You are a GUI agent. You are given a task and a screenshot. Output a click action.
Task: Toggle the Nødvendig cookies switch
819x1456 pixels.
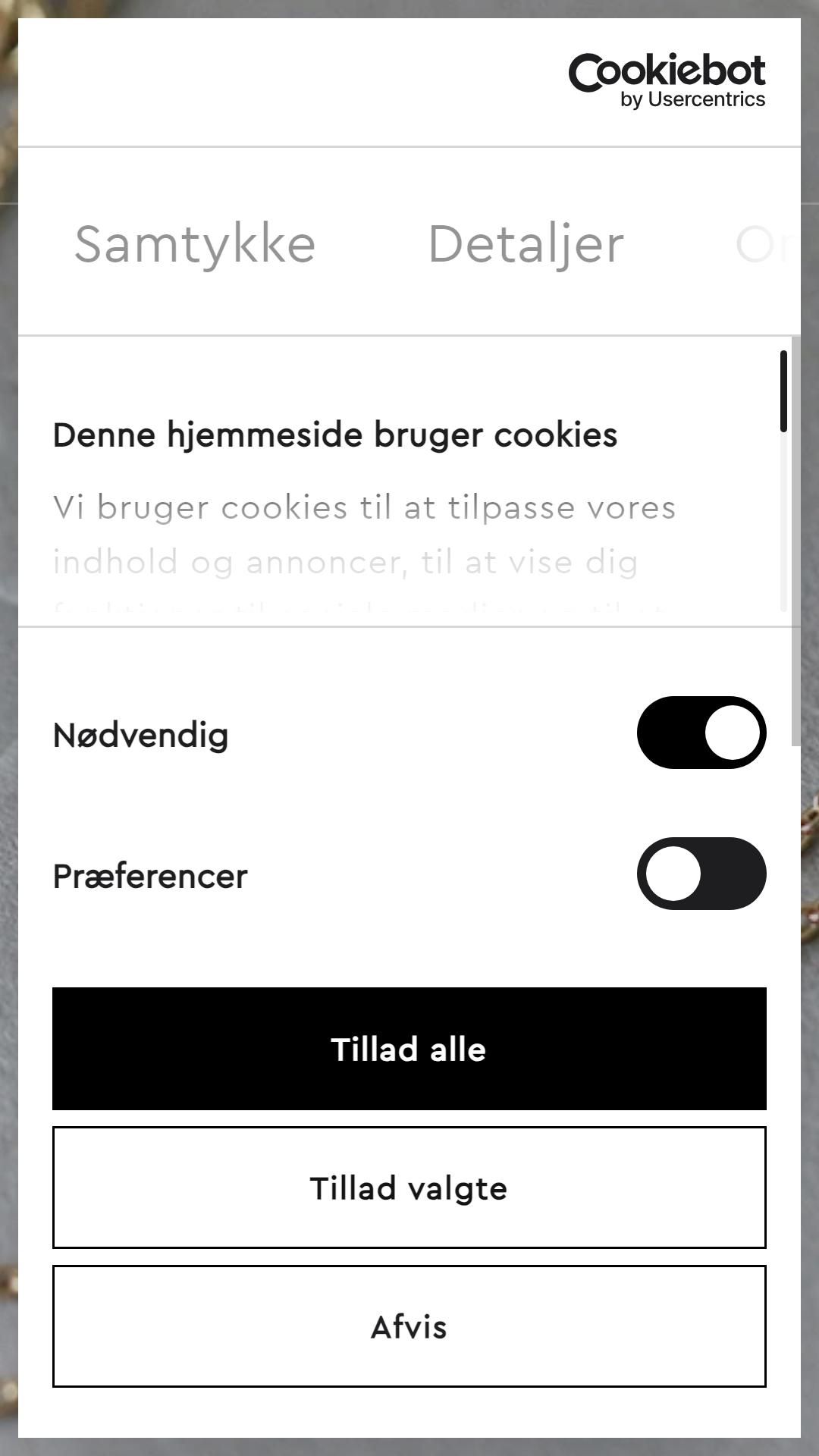click(x=701, y=733)
